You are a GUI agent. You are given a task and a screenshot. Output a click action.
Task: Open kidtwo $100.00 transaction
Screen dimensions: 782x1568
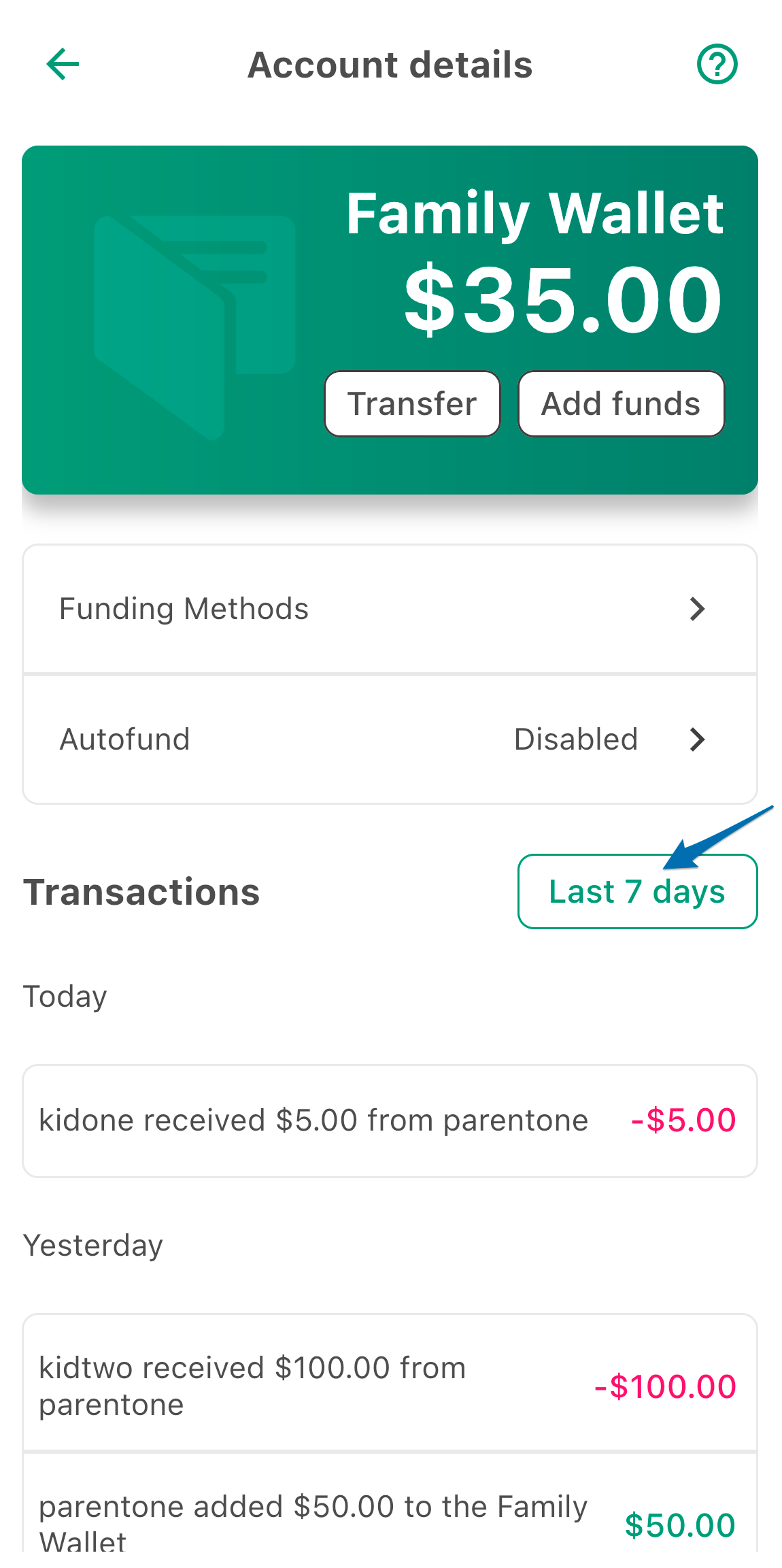coord(390,1386)
